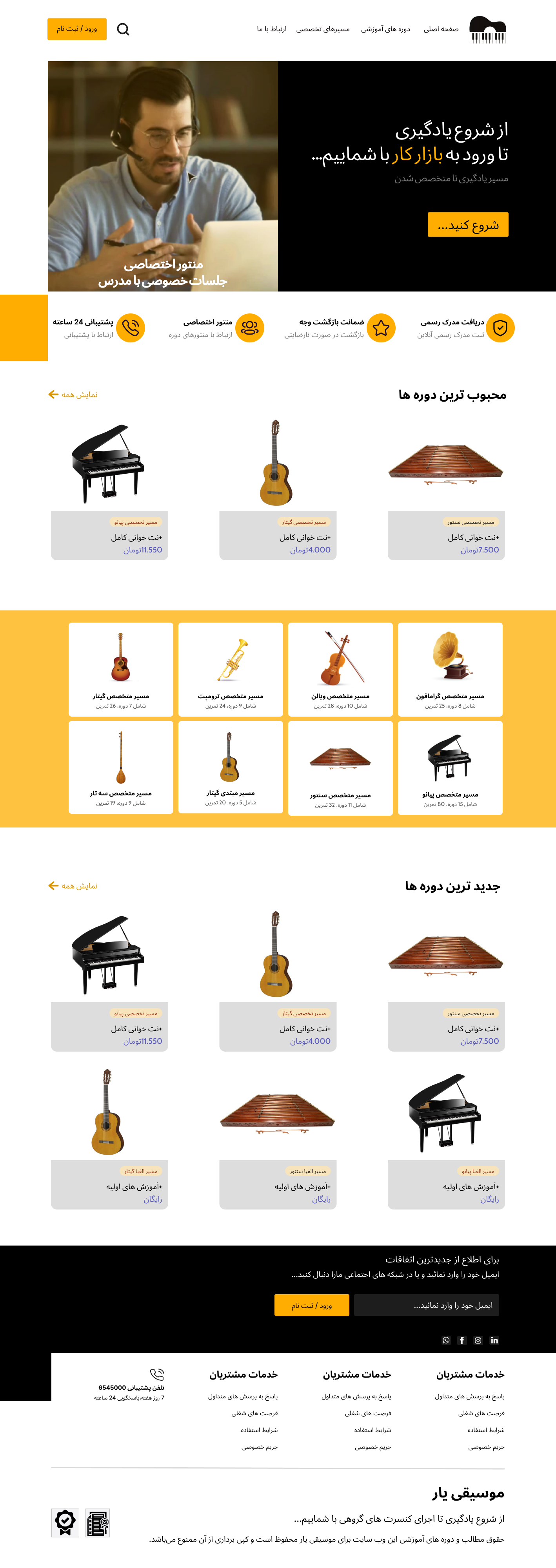Click the 24-hour support phone icon
Viewport: 556px width, 1568px height.
point(130,328)
